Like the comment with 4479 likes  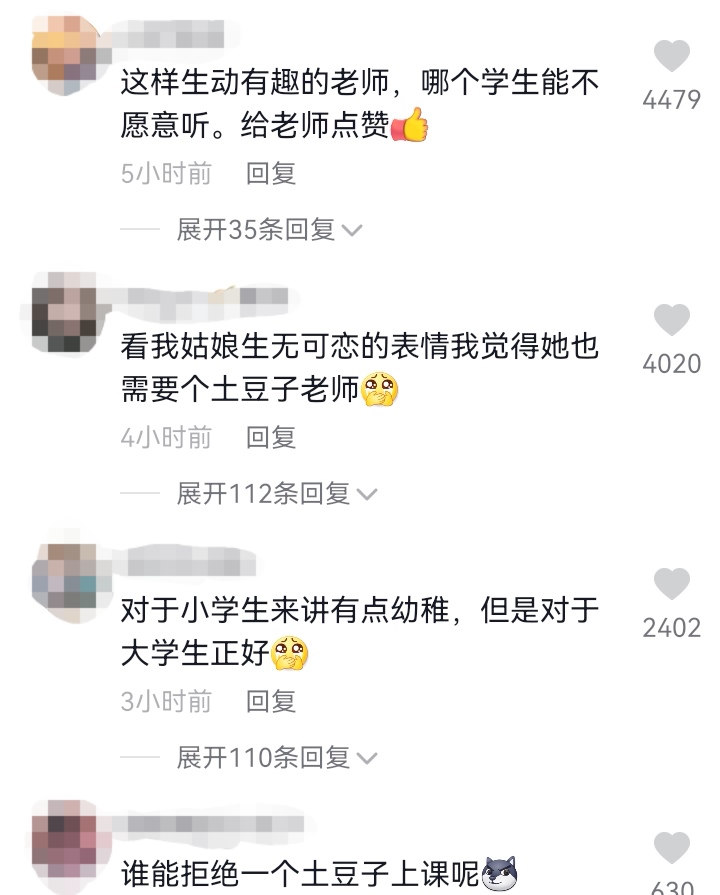click(672, 56)
